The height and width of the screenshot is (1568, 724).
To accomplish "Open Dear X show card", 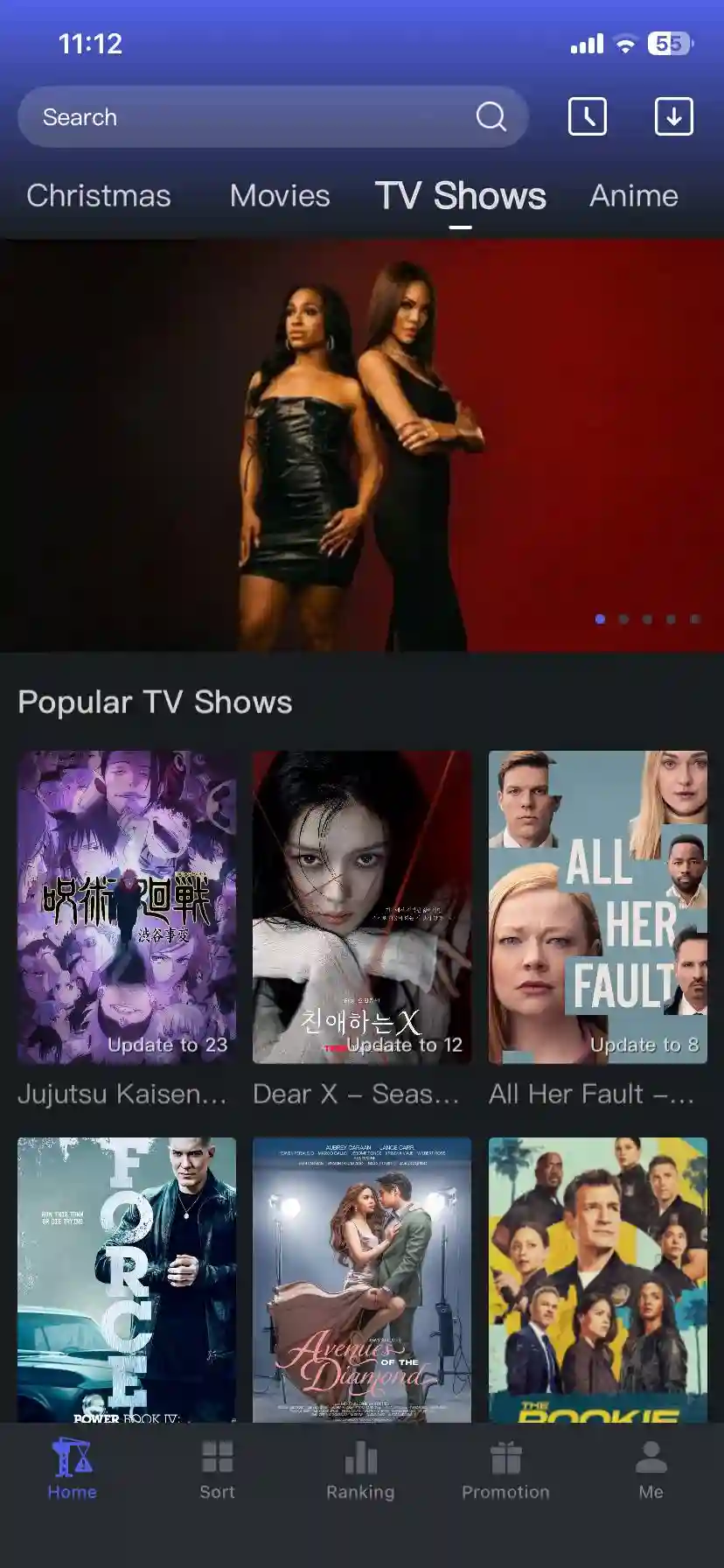I will point(362,907).
